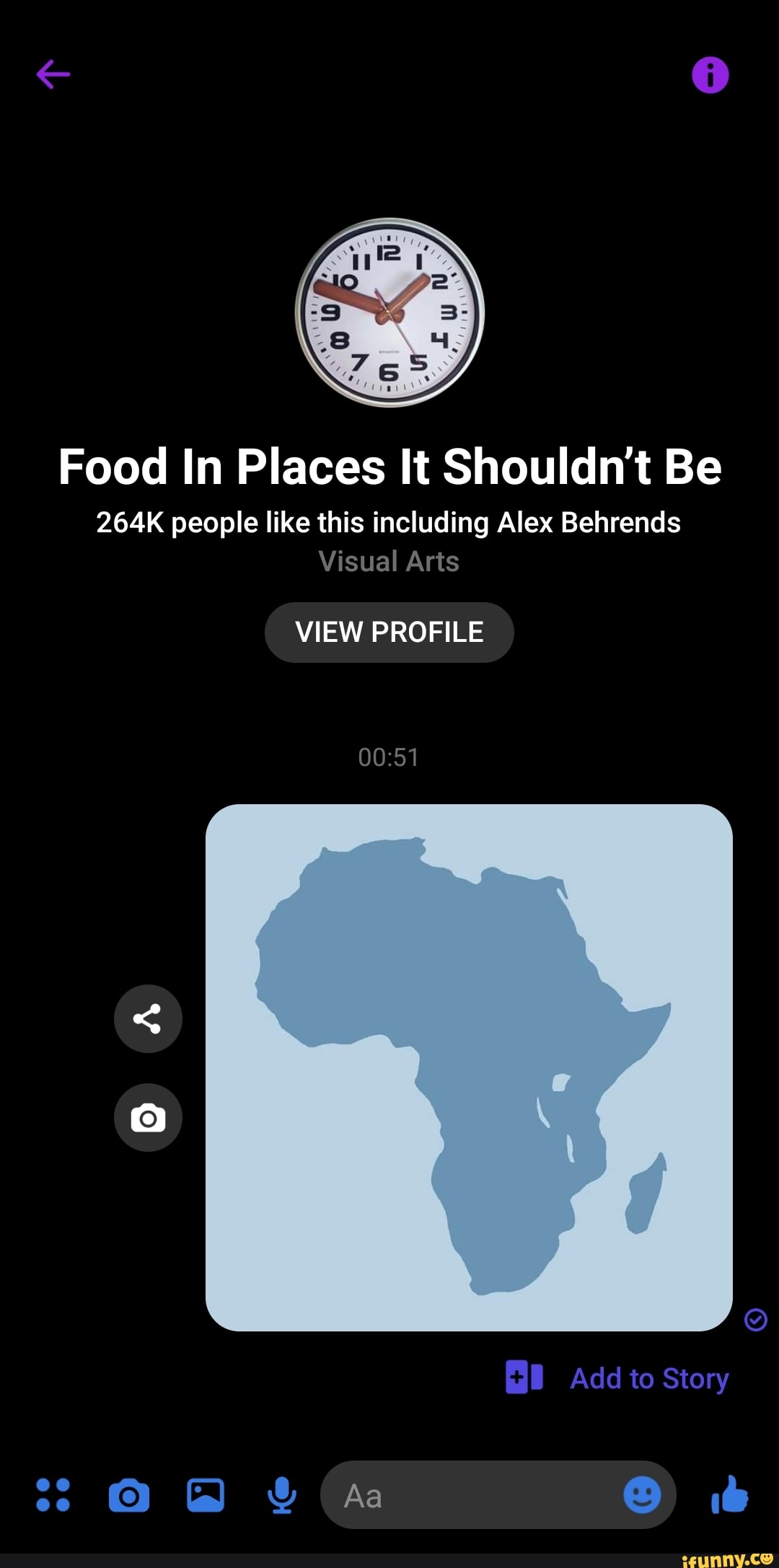Open VIEW PROFILE for Food In Places It Shouldn't Be
The height and width of the screenshot is (1568, 779).
click(389, 632)
